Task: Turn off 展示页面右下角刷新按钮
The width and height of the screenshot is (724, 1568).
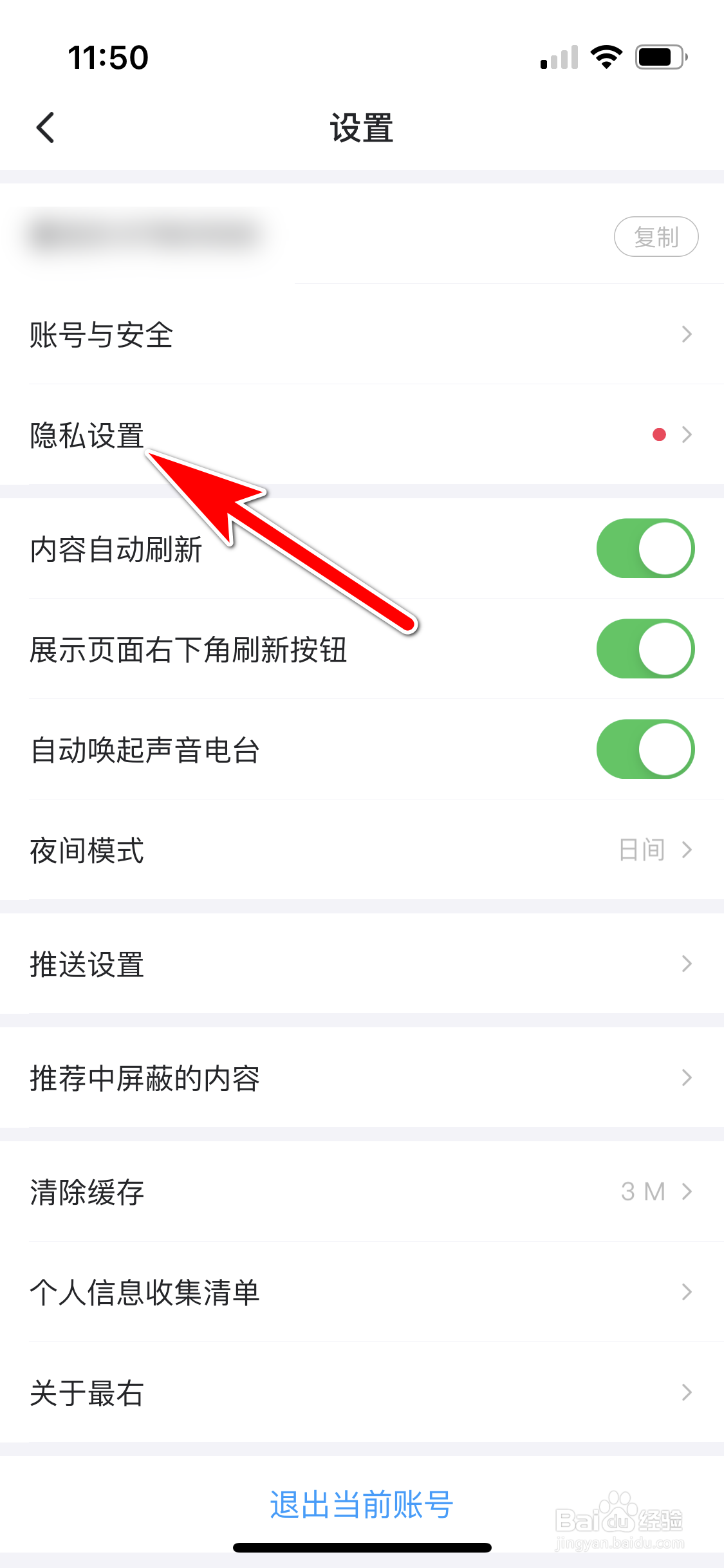Action: point(644,649)
